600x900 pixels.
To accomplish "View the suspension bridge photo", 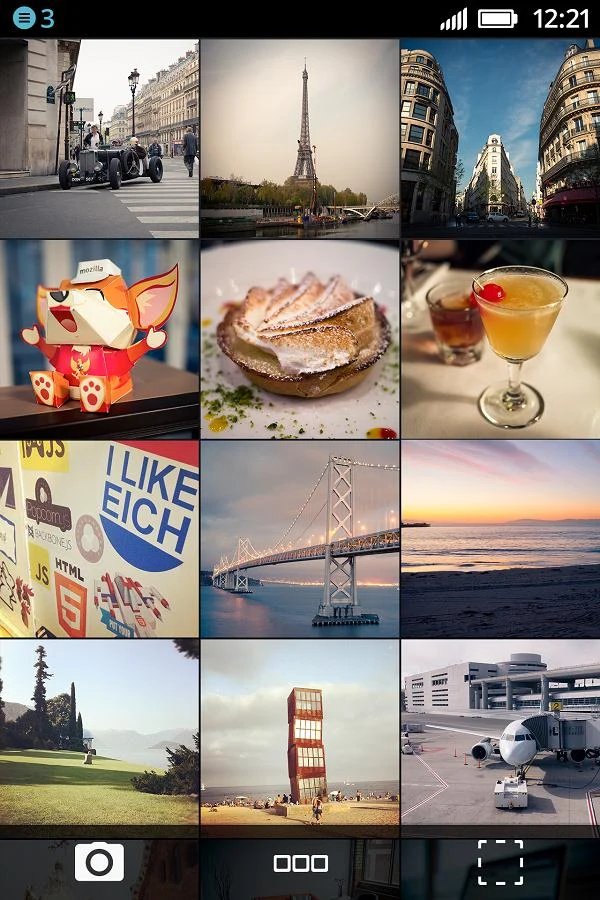I will (300, 538).
